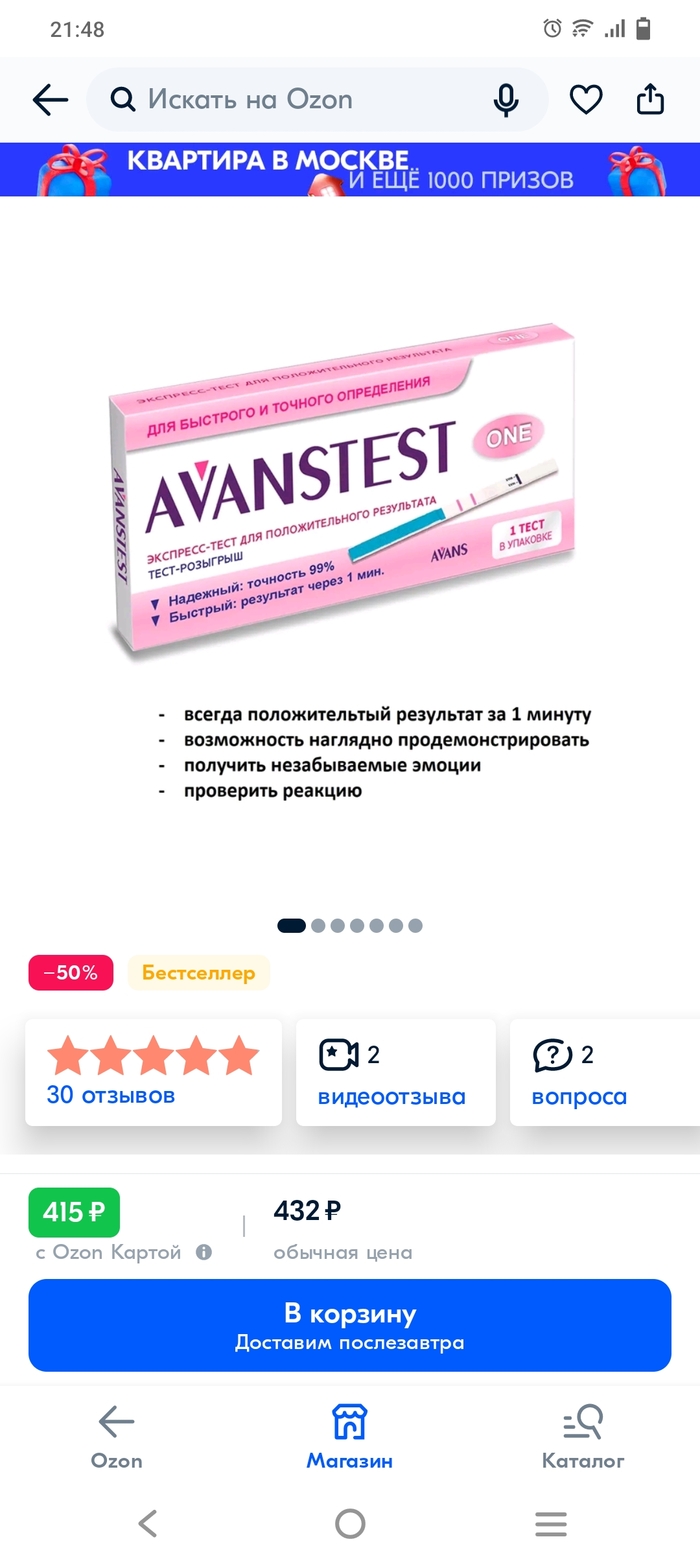Switch to the Магазин tab
The width and height of the screenshot is (700, 1561).
pyautogui.click(x=350, y=1437)
